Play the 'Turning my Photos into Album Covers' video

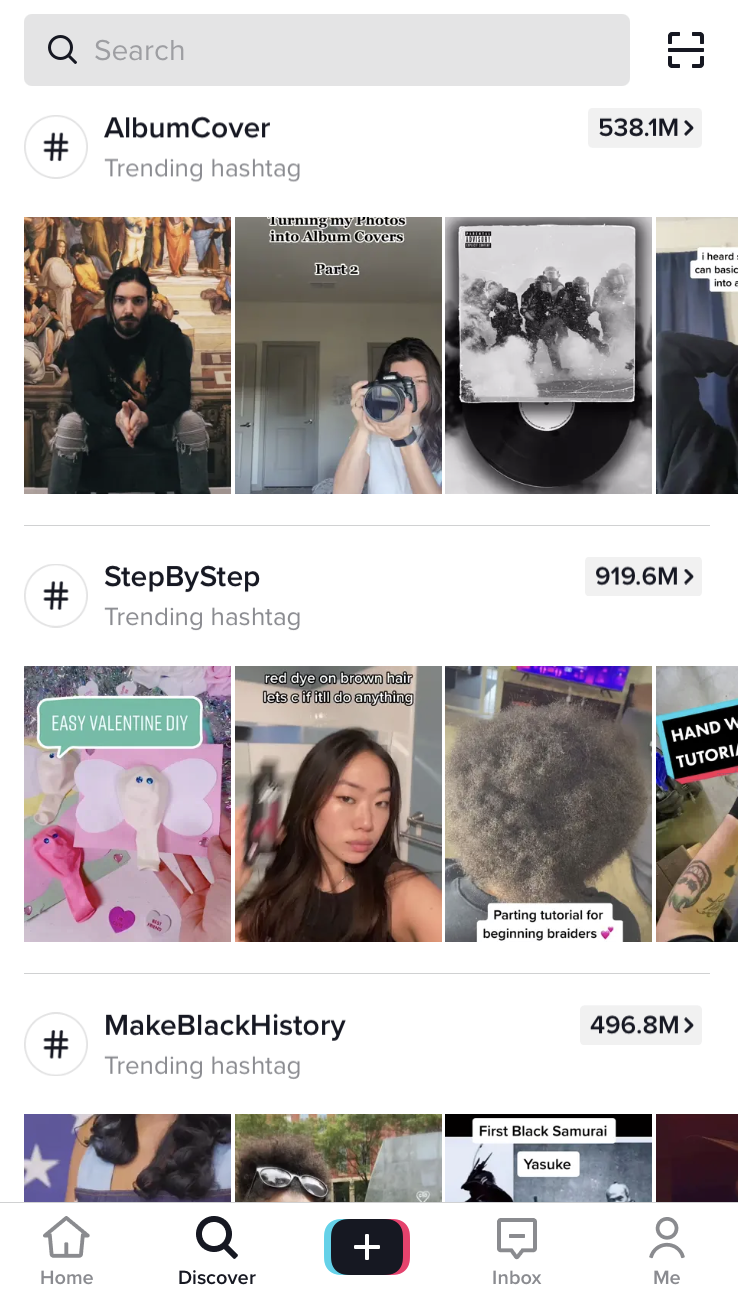(x=338, y=355)
